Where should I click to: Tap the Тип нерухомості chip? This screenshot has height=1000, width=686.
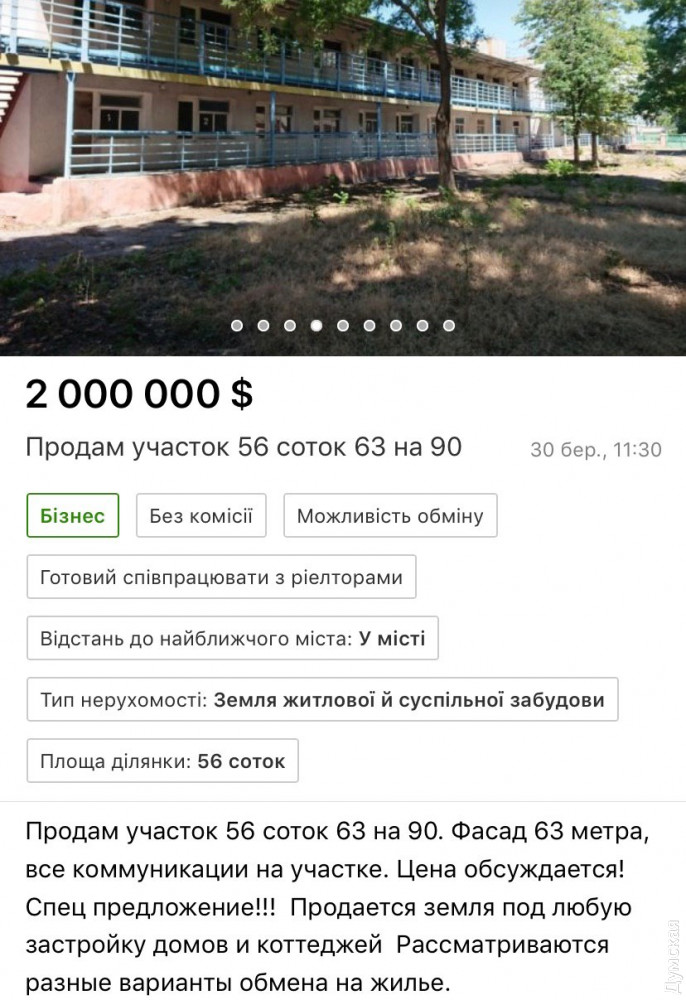pos(322,700)
